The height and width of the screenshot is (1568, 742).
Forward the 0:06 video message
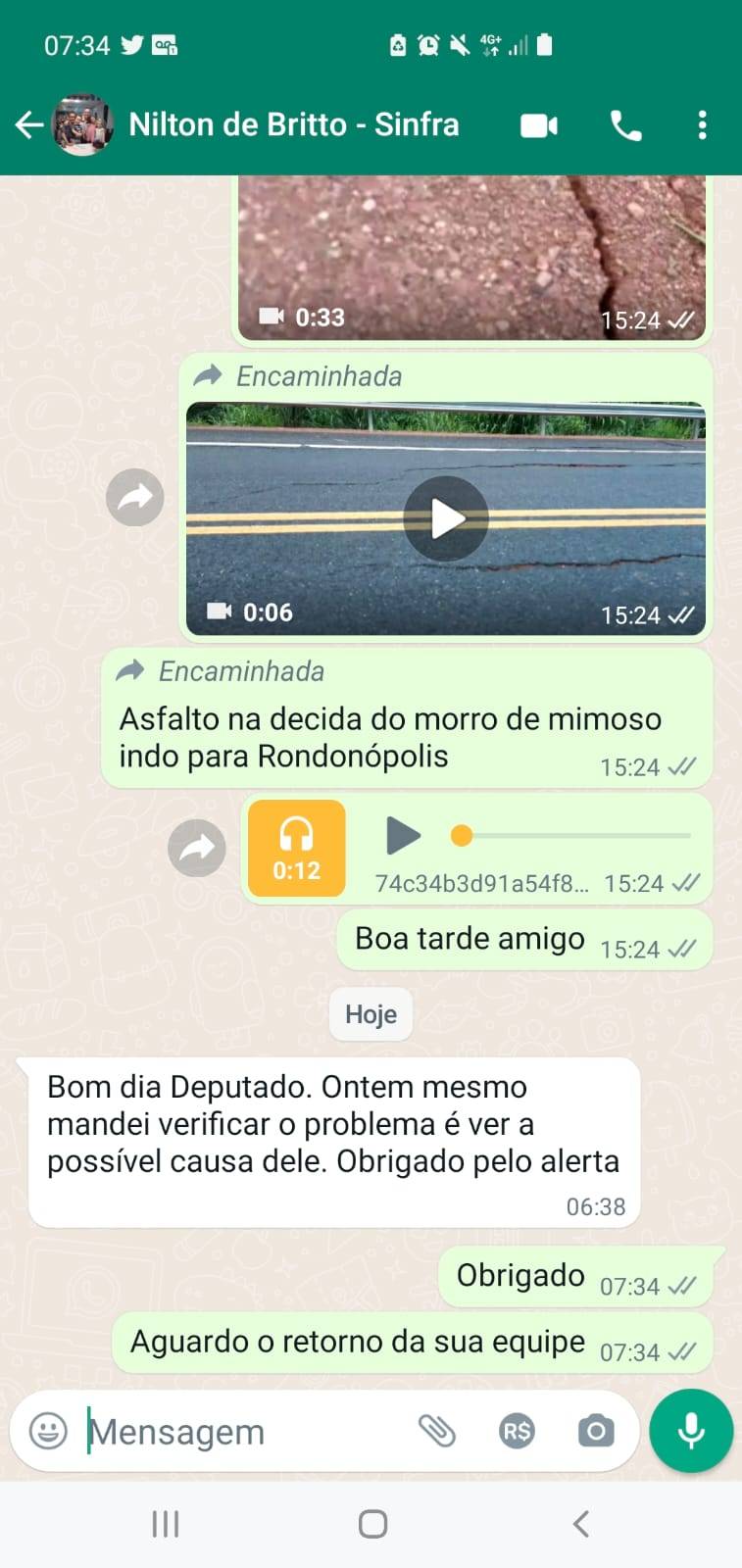(x=135, y=497)
